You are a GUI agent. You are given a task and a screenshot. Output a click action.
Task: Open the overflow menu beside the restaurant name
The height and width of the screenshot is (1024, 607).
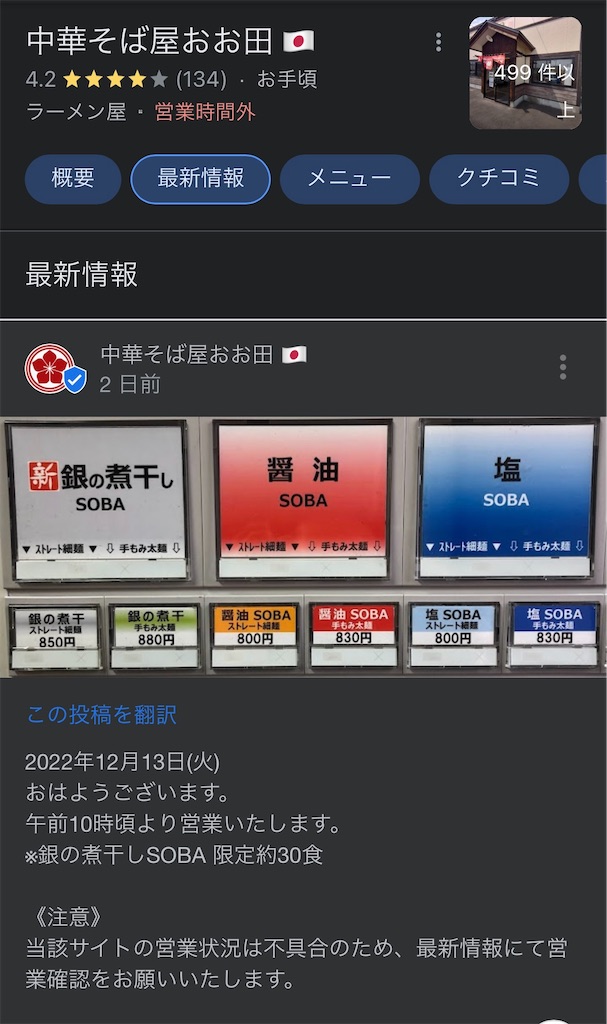coord(438,42)
